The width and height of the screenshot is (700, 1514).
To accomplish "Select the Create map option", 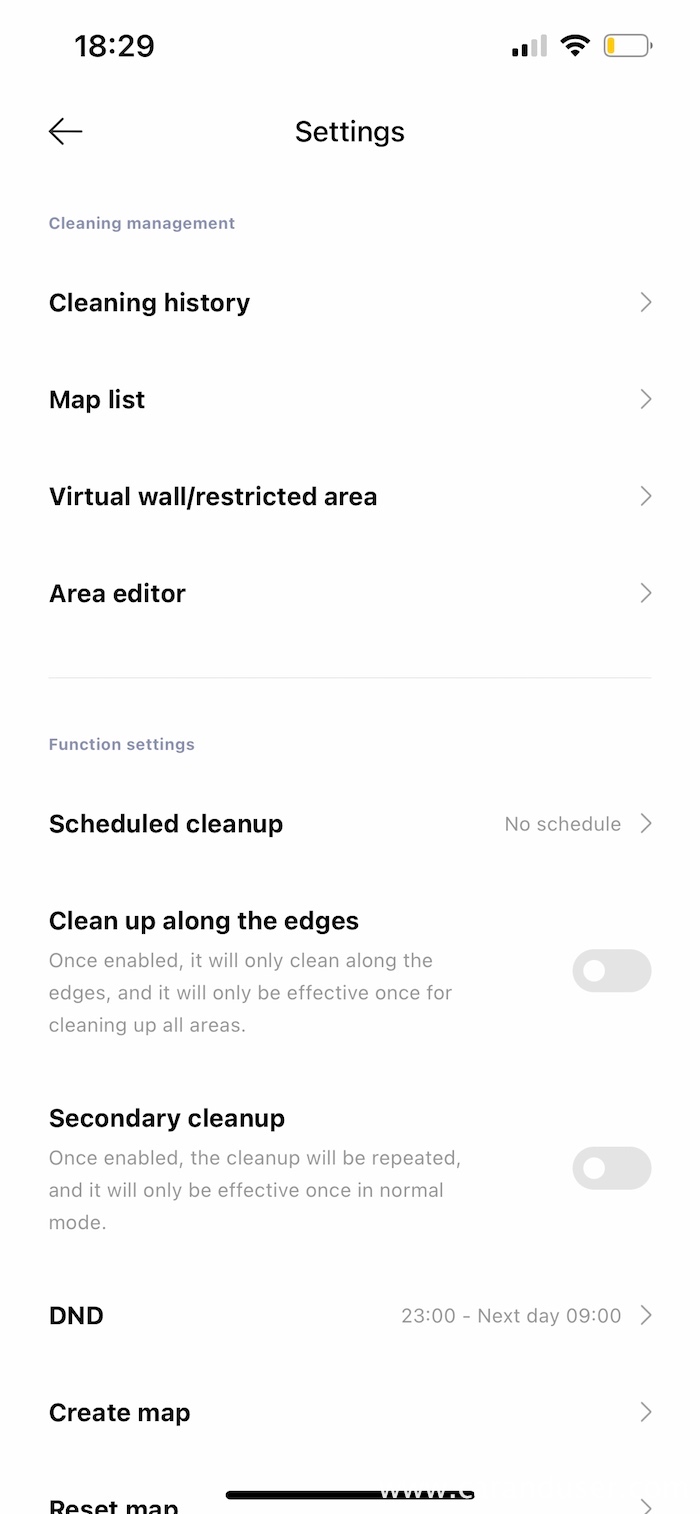I will (350, 1413).
